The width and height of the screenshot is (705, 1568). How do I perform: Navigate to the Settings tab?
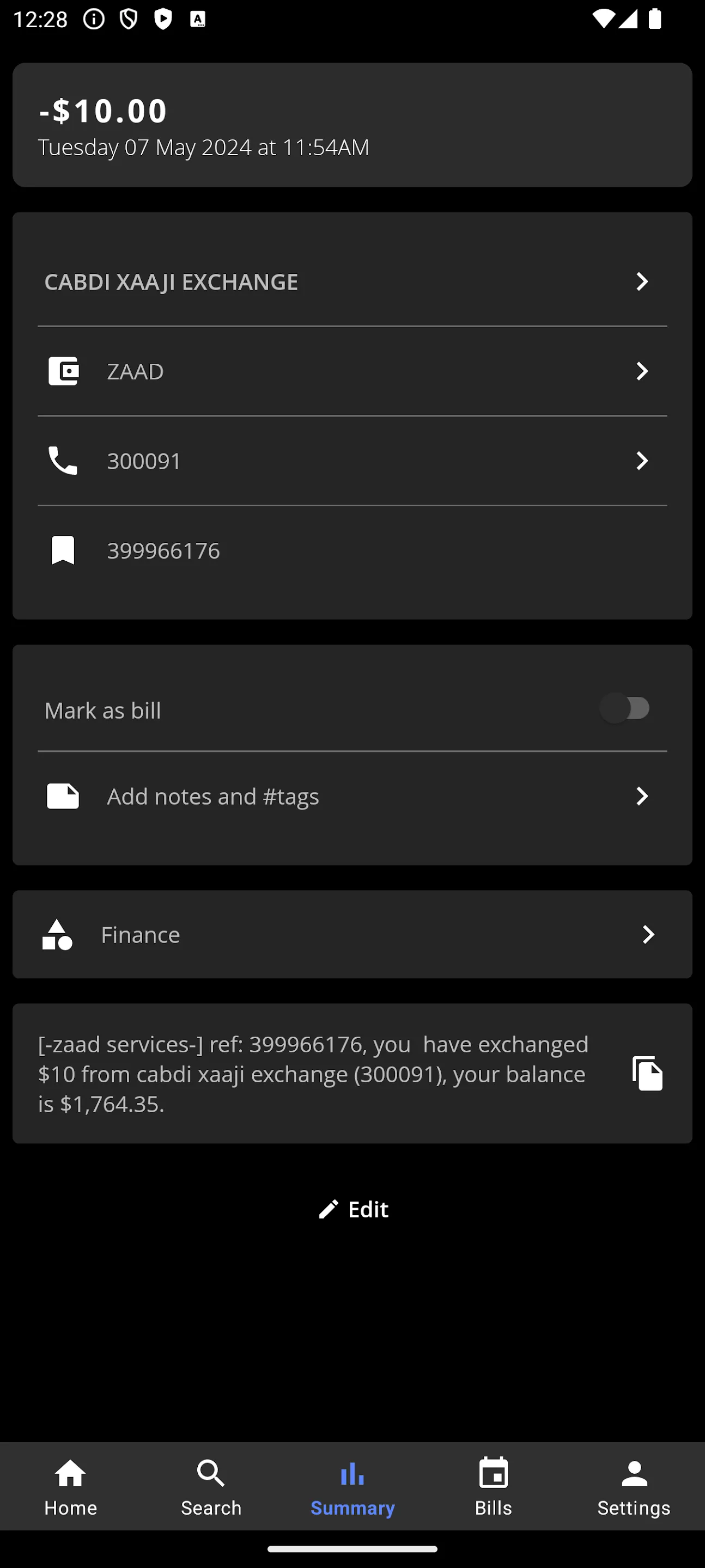click(634, 1486)
